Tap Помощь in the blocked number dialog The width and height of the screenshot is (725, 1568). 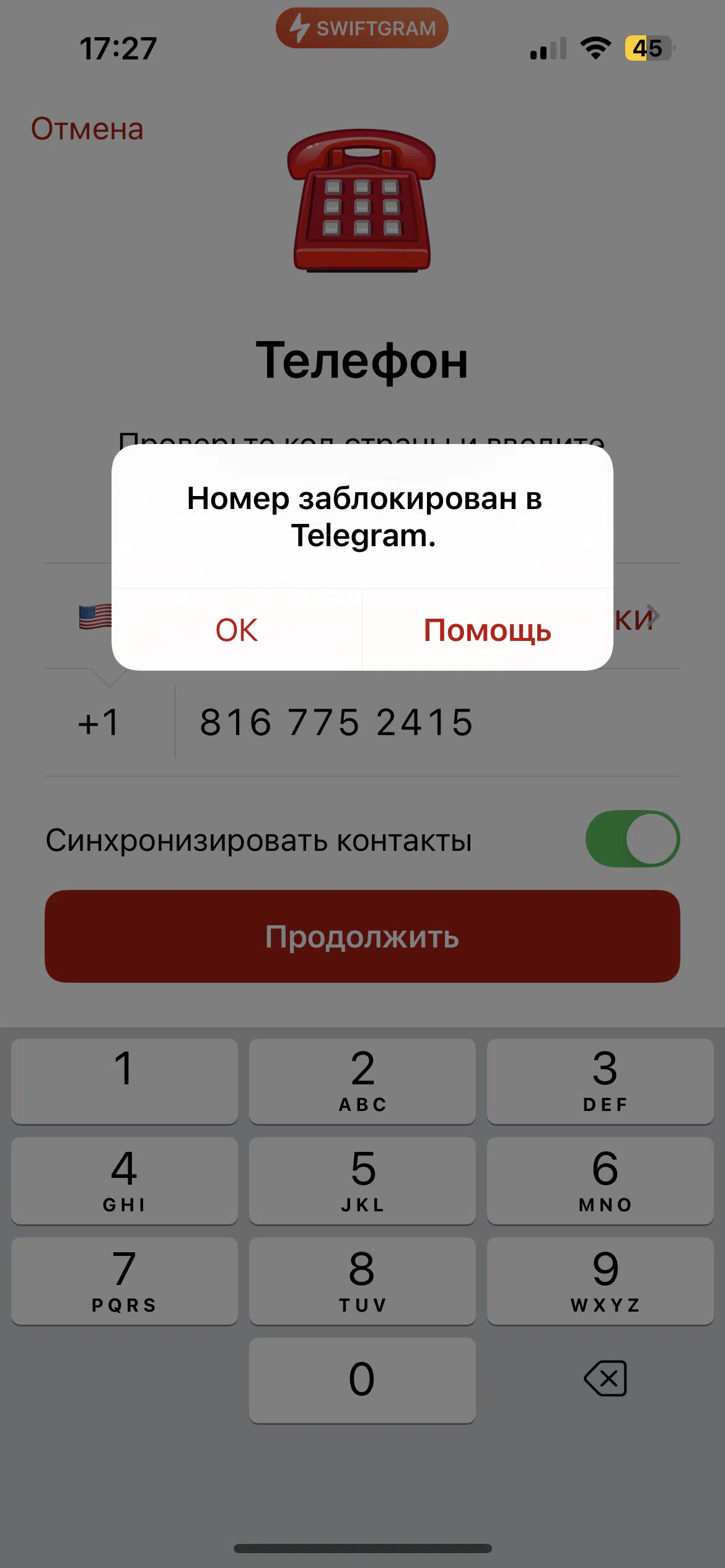488,630
